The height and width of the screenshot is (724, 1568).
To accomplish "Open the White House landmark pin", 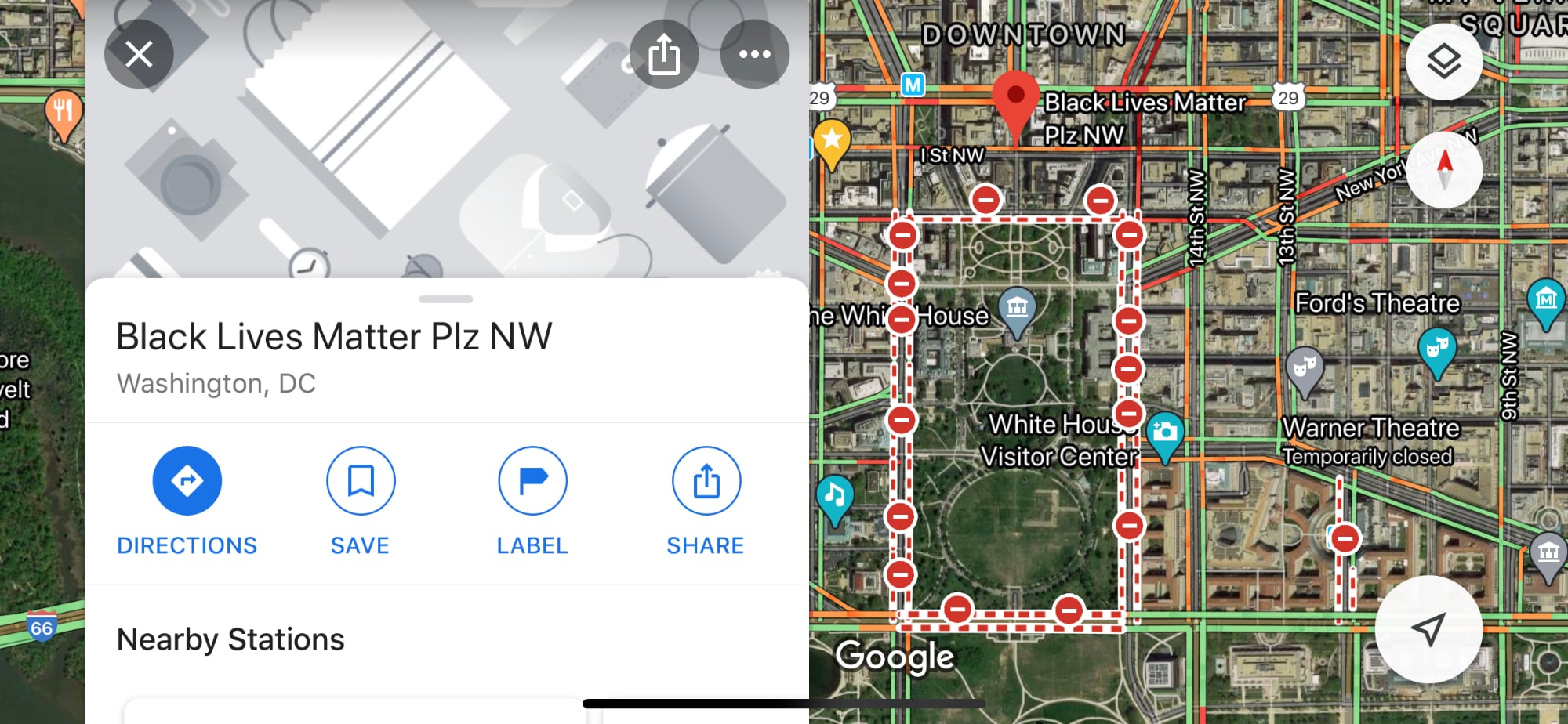I will 1017,308.
